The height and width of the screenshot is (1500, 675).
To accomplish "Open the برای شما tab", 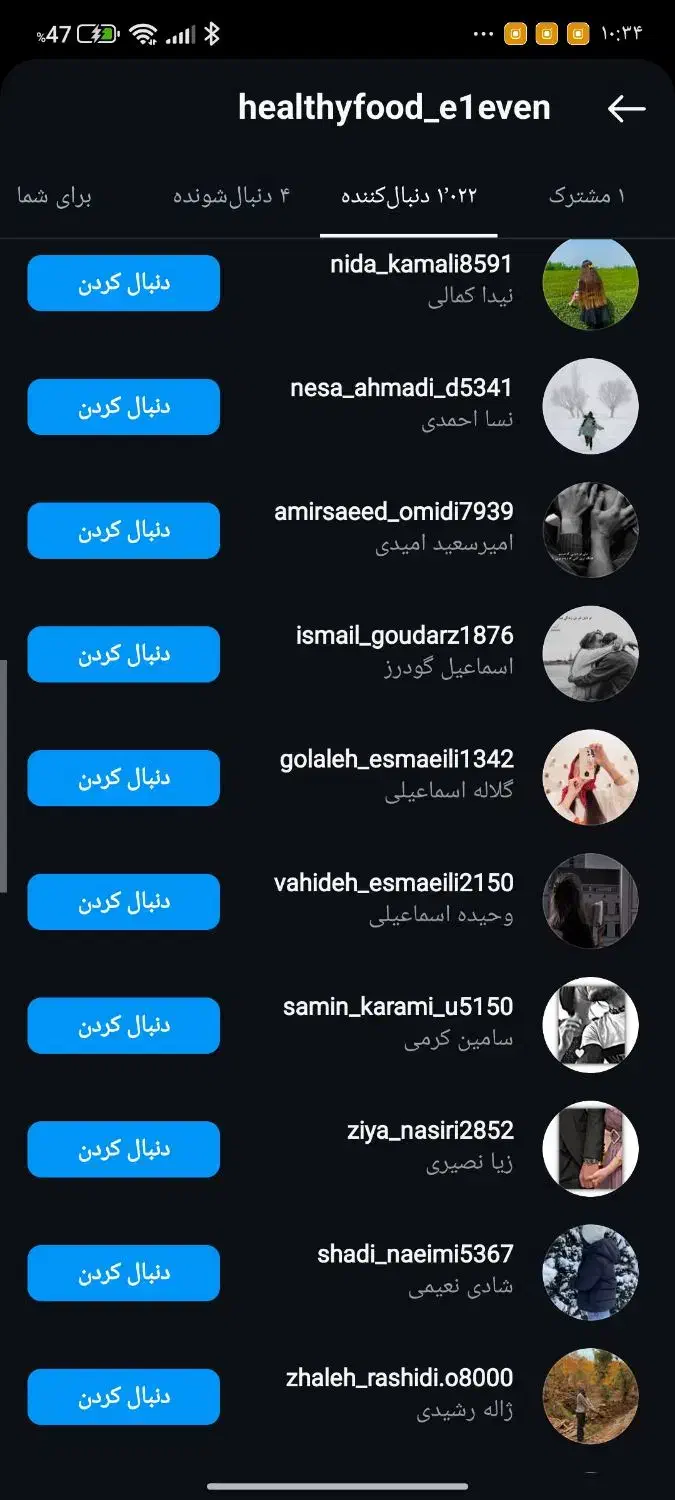I will pyautogui.click(x=54, y=195).
